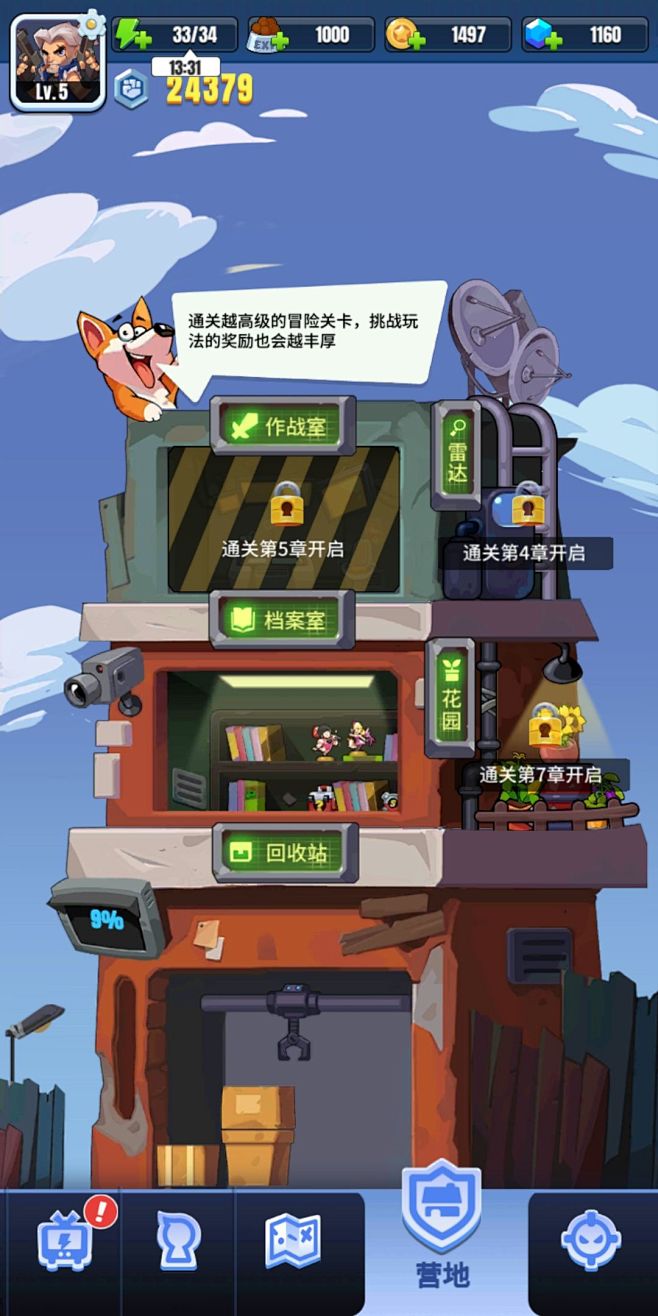The image size is (658, 1316).
Task: Open the 回收站 recycle station
Action: pyautogui.click(x=285, y=853)
